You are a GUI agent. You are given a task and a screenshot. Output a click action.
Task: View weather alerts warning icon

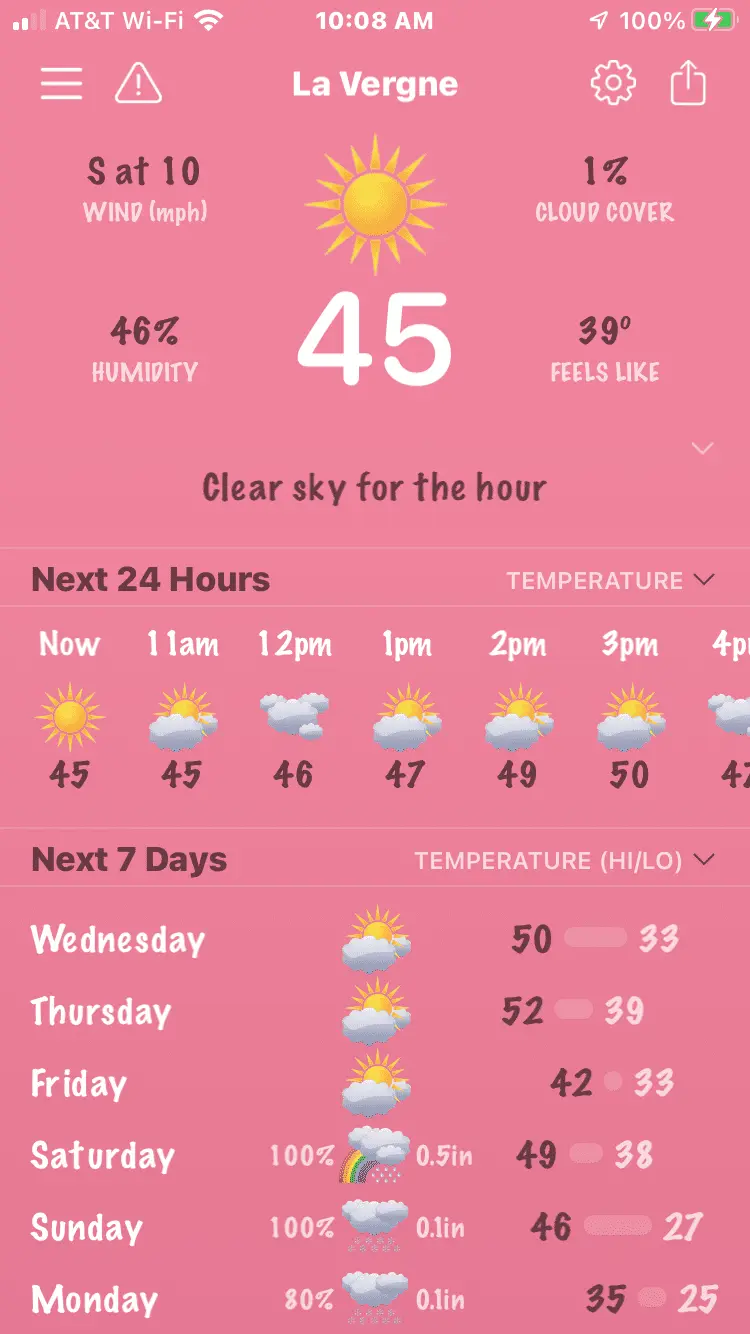(x=139, y=84)
